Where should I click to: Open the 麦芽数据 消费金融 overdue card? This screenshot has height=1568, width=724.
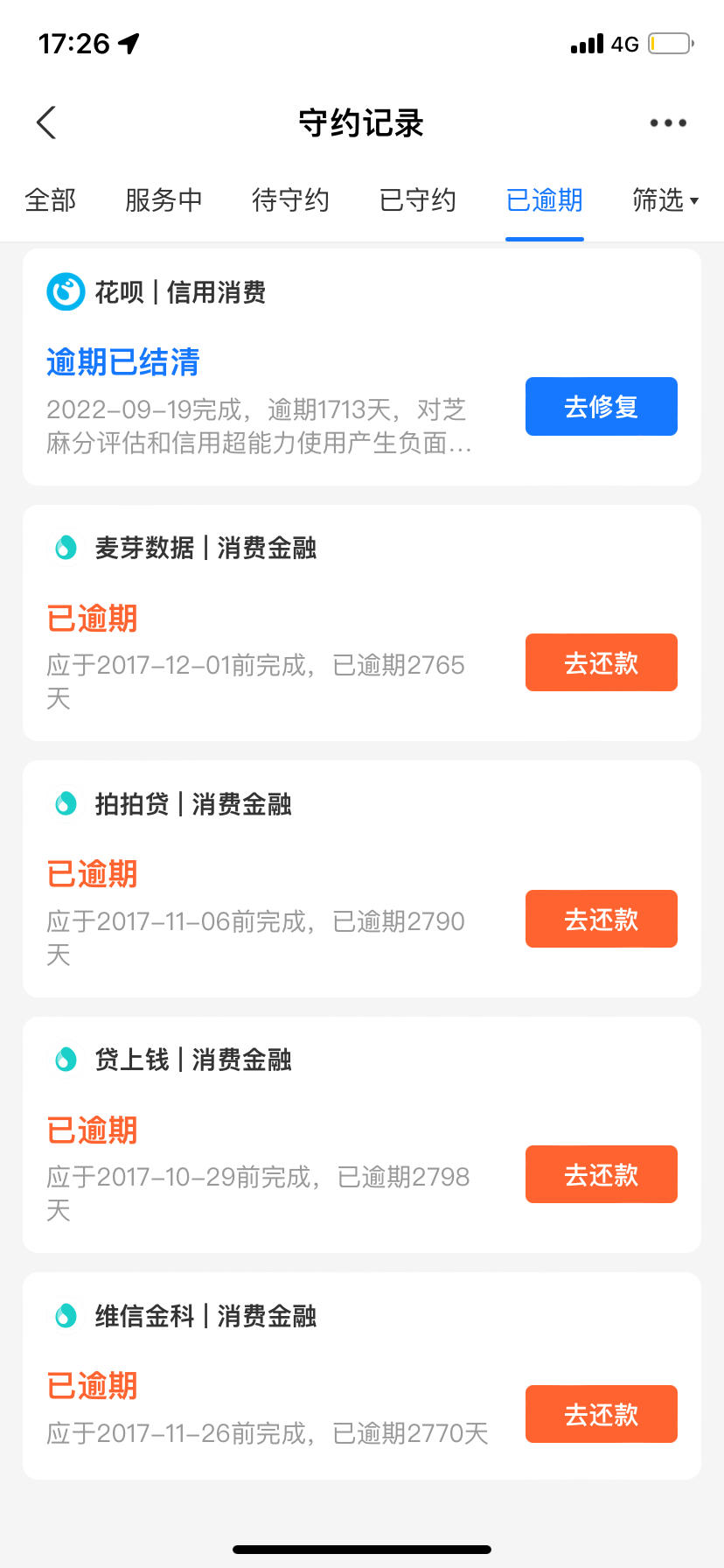pyautogui.click(x=362, y=623)
